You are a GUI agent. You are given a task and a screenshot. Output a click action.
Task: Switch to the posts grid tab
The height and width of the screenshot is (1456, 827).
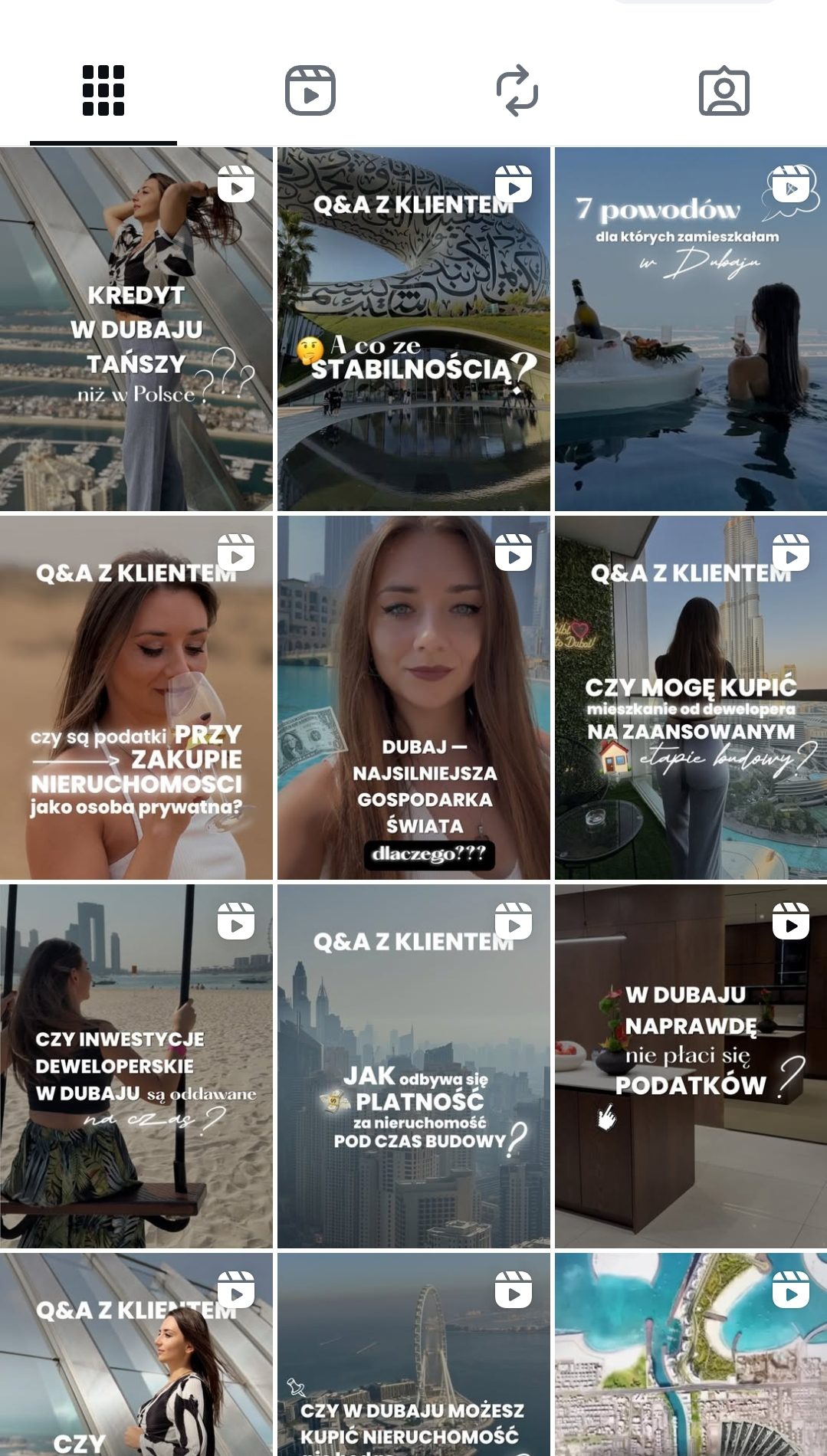click(x=103, y=91)
